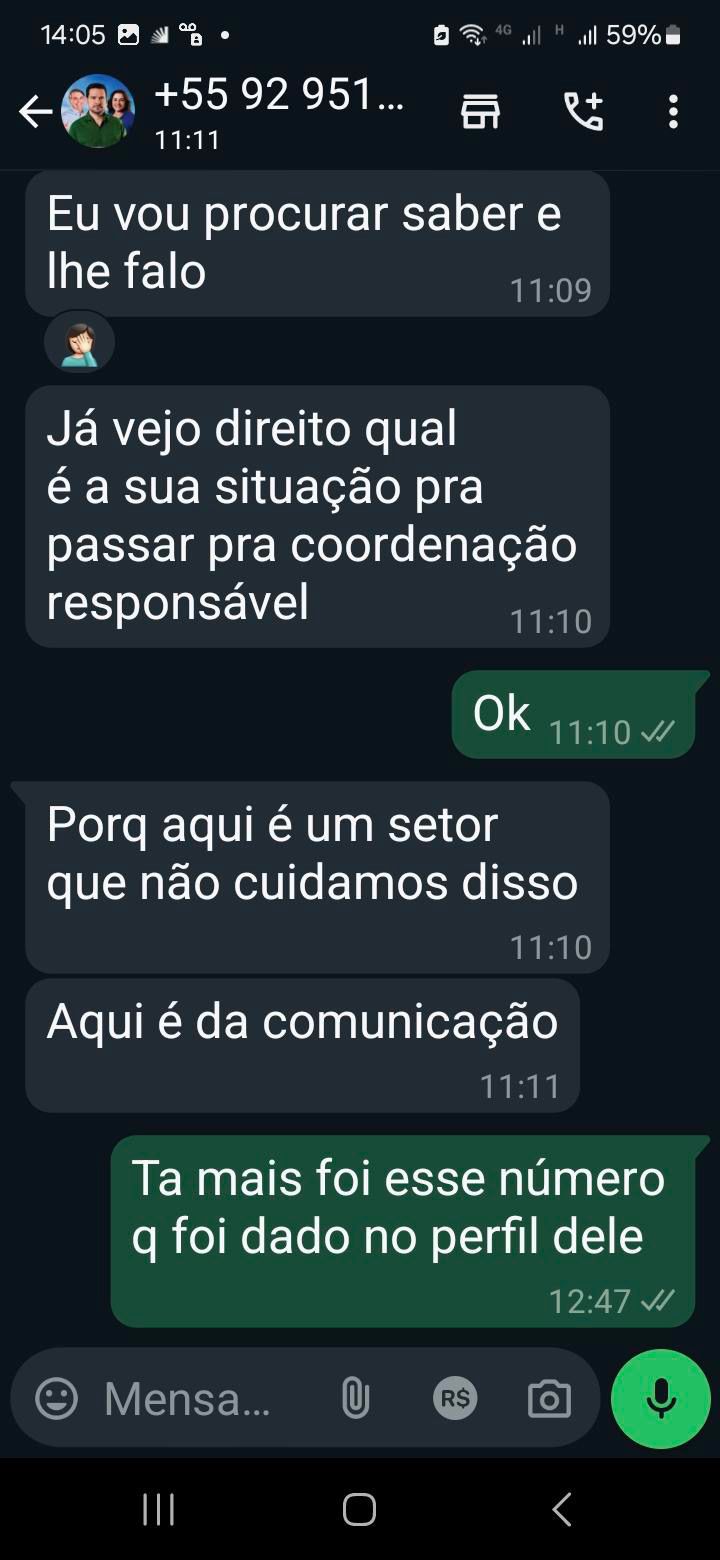This screenshot has width=720, height=1560.
Task: Open the three-dot overflow menu
Action: [x=673, y=112]
